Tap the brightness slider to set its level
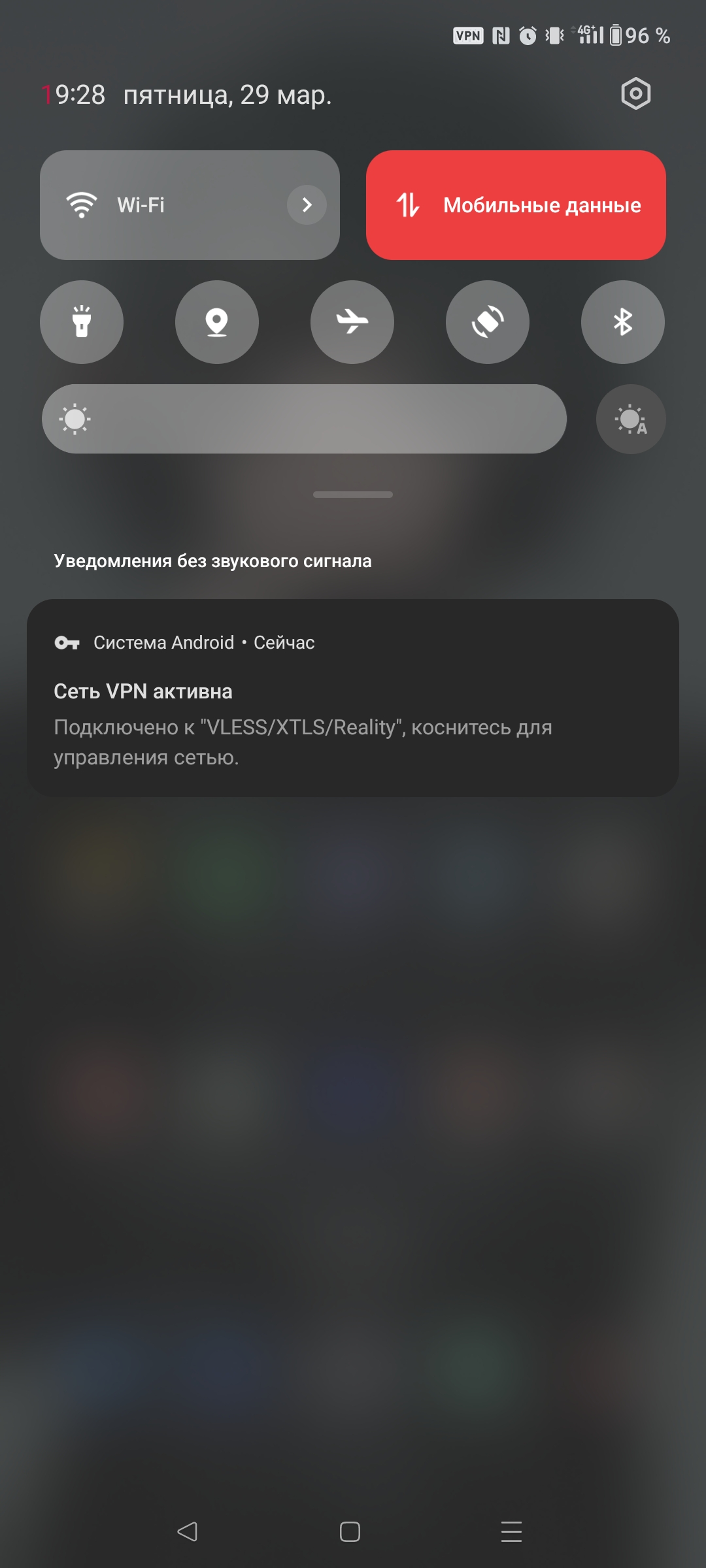Image resolution: width=706 pixels, height=1568 pixels. (304, 419)
